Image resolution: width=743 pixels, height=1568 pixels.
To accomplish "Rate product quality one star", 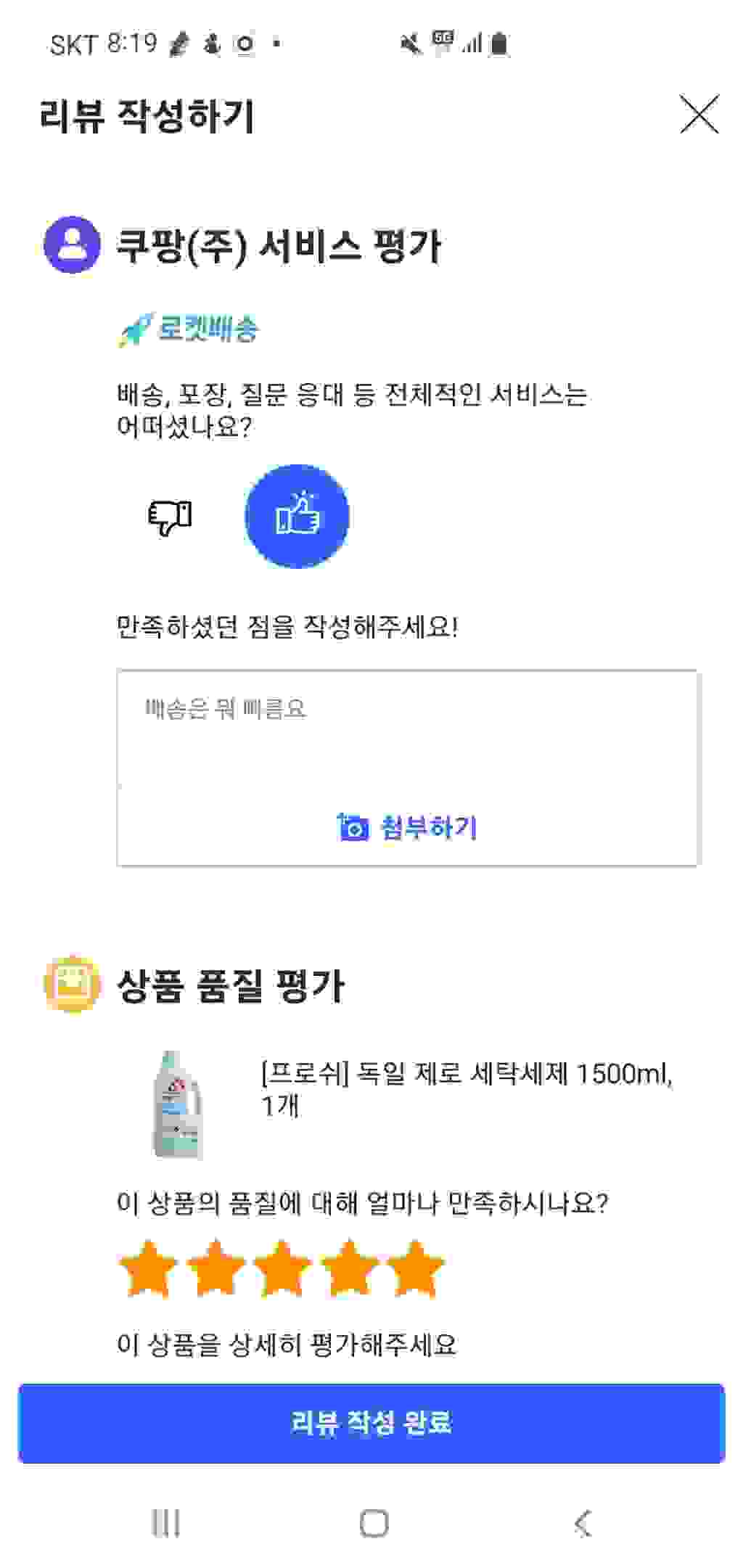I will click(x=148, y=1268).
